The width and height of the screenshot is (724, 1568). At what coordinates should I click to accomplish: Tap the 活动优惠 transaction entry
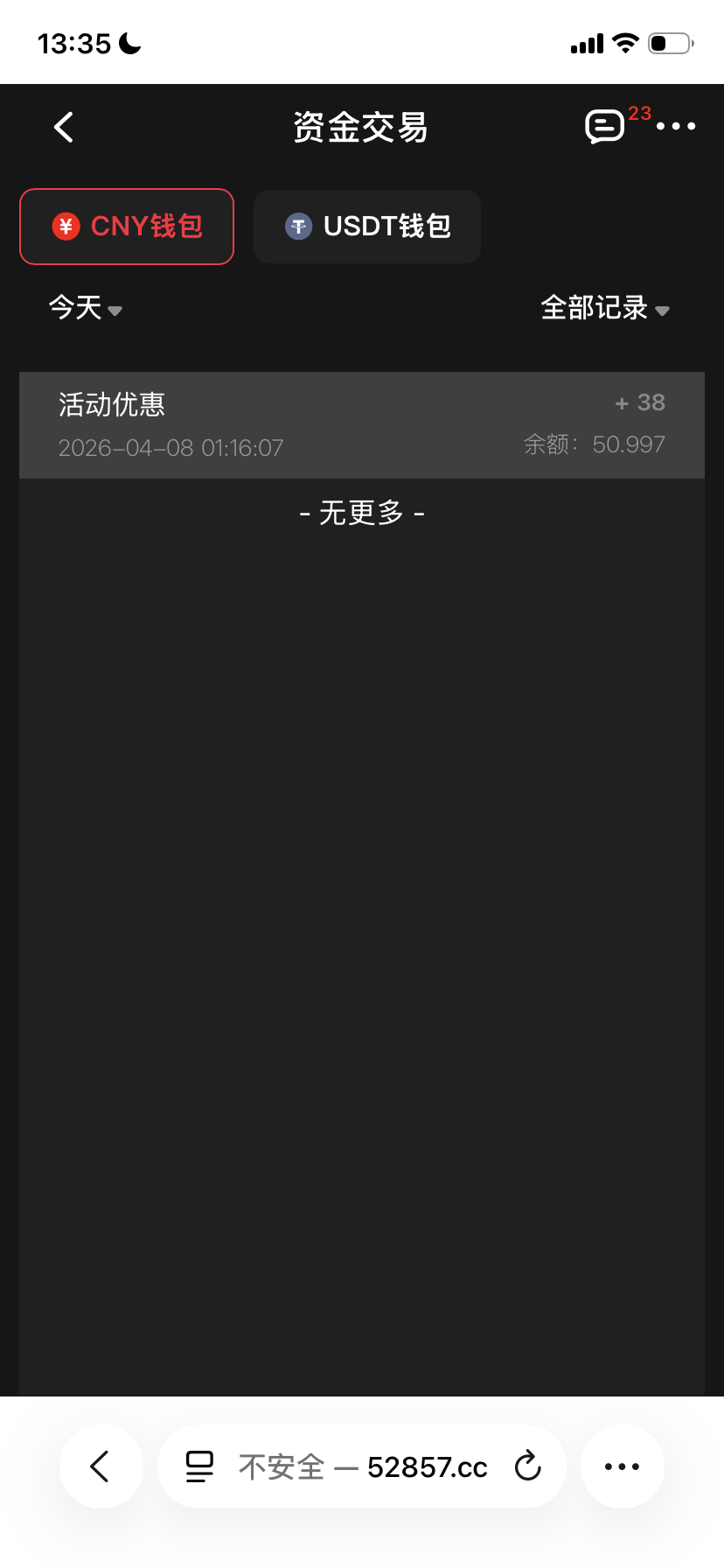[x=362, y=425]
